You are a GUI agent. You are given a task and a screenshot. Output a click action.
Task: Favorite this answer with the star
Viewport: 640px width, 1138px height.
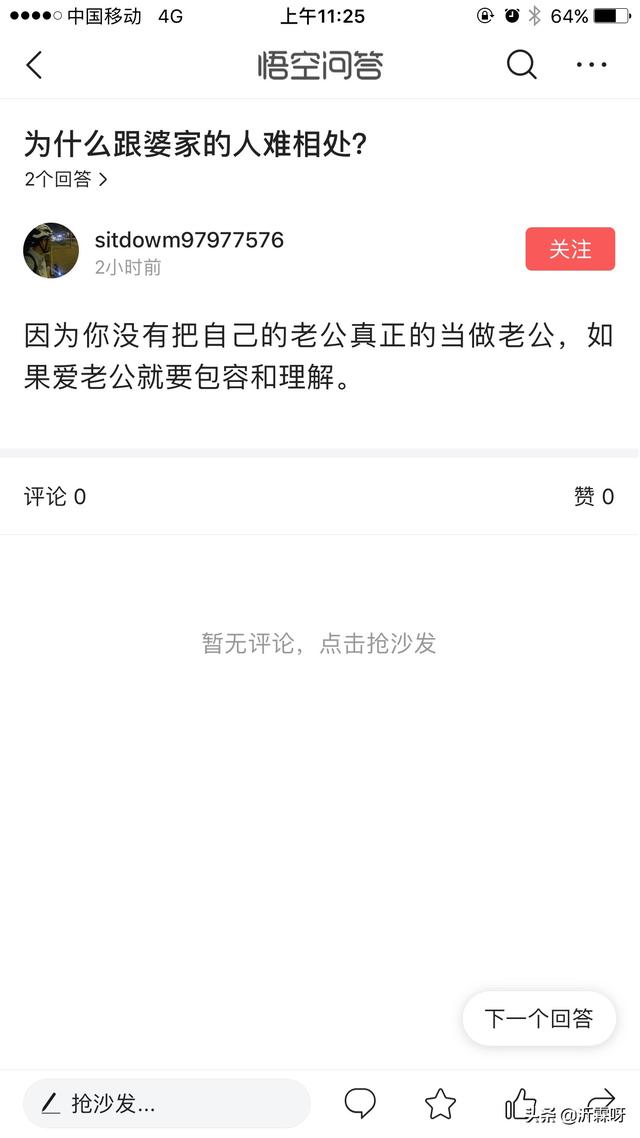click(440, 1103)
